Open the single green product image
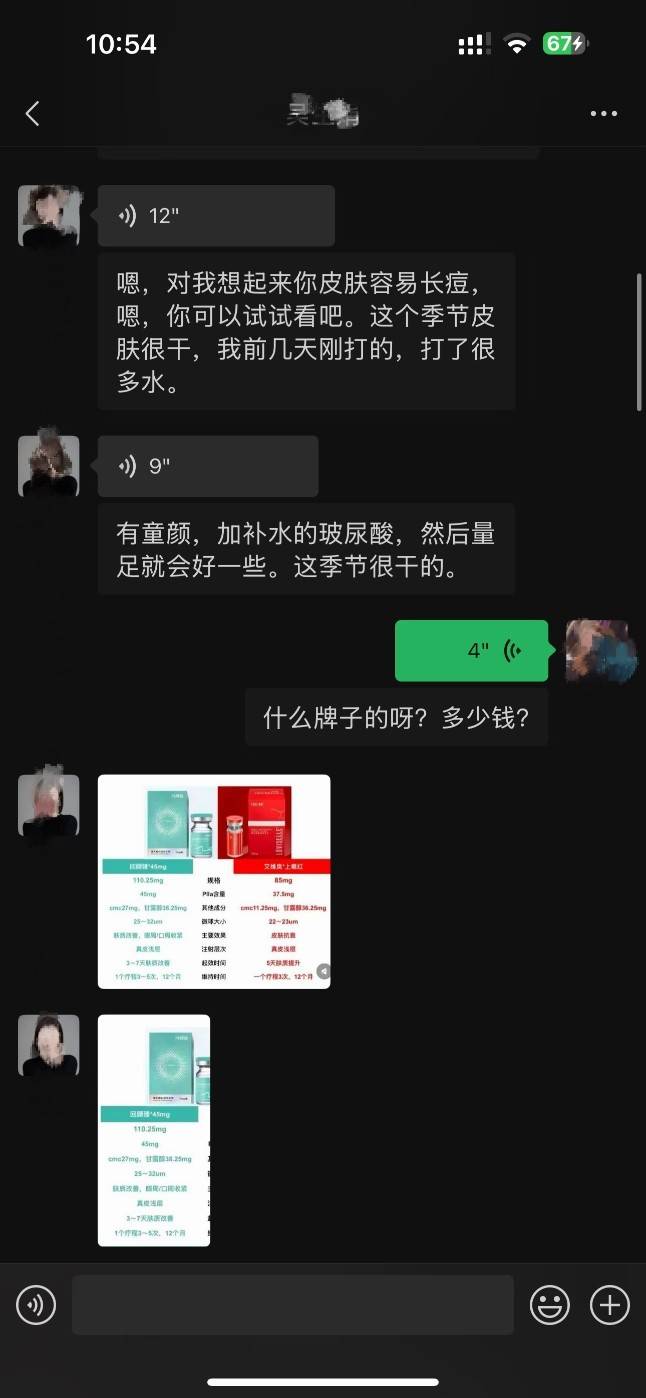 click(154, 1130)
